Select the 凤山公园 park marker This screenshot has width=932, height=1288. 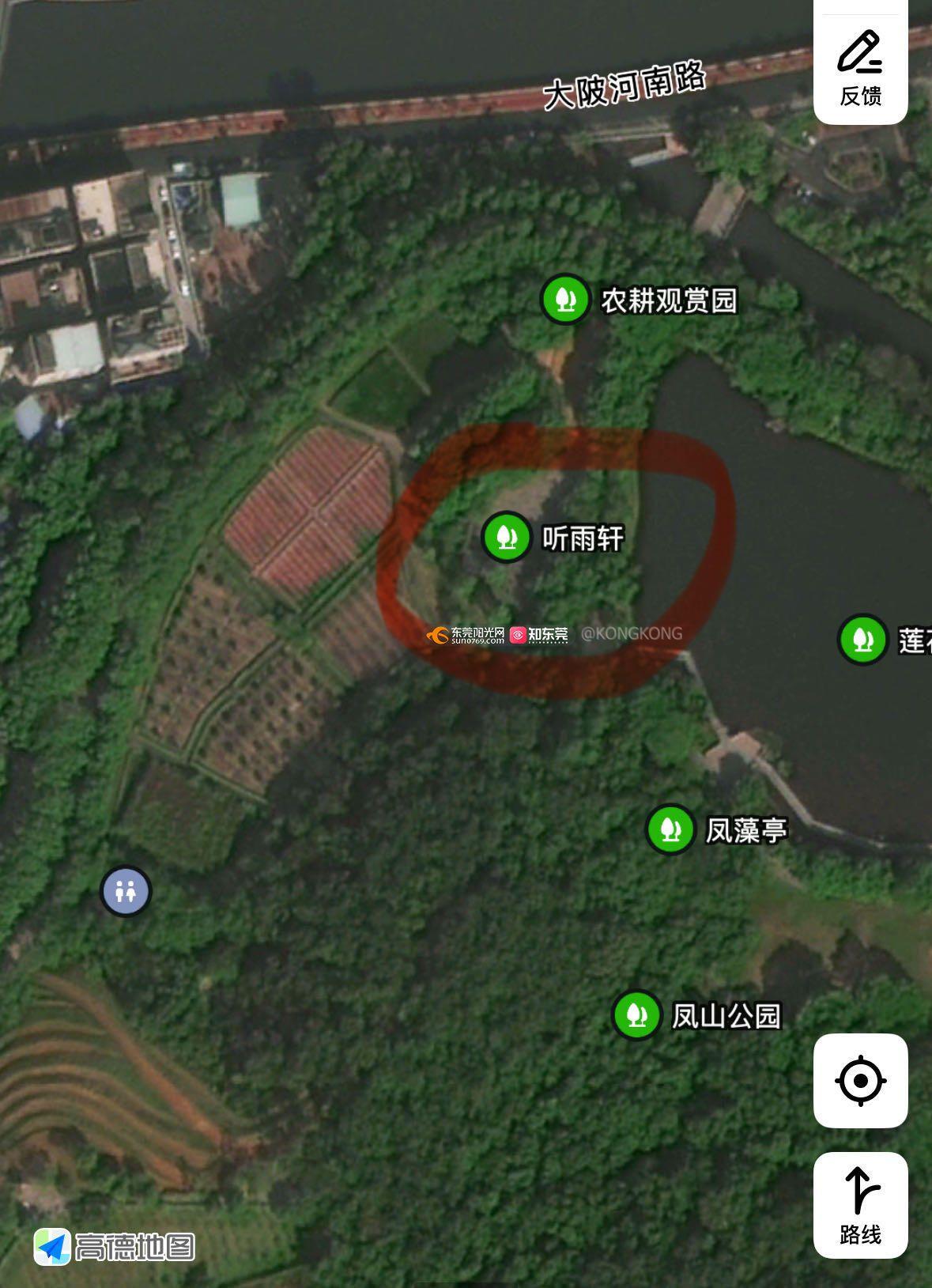point(636,1014)
